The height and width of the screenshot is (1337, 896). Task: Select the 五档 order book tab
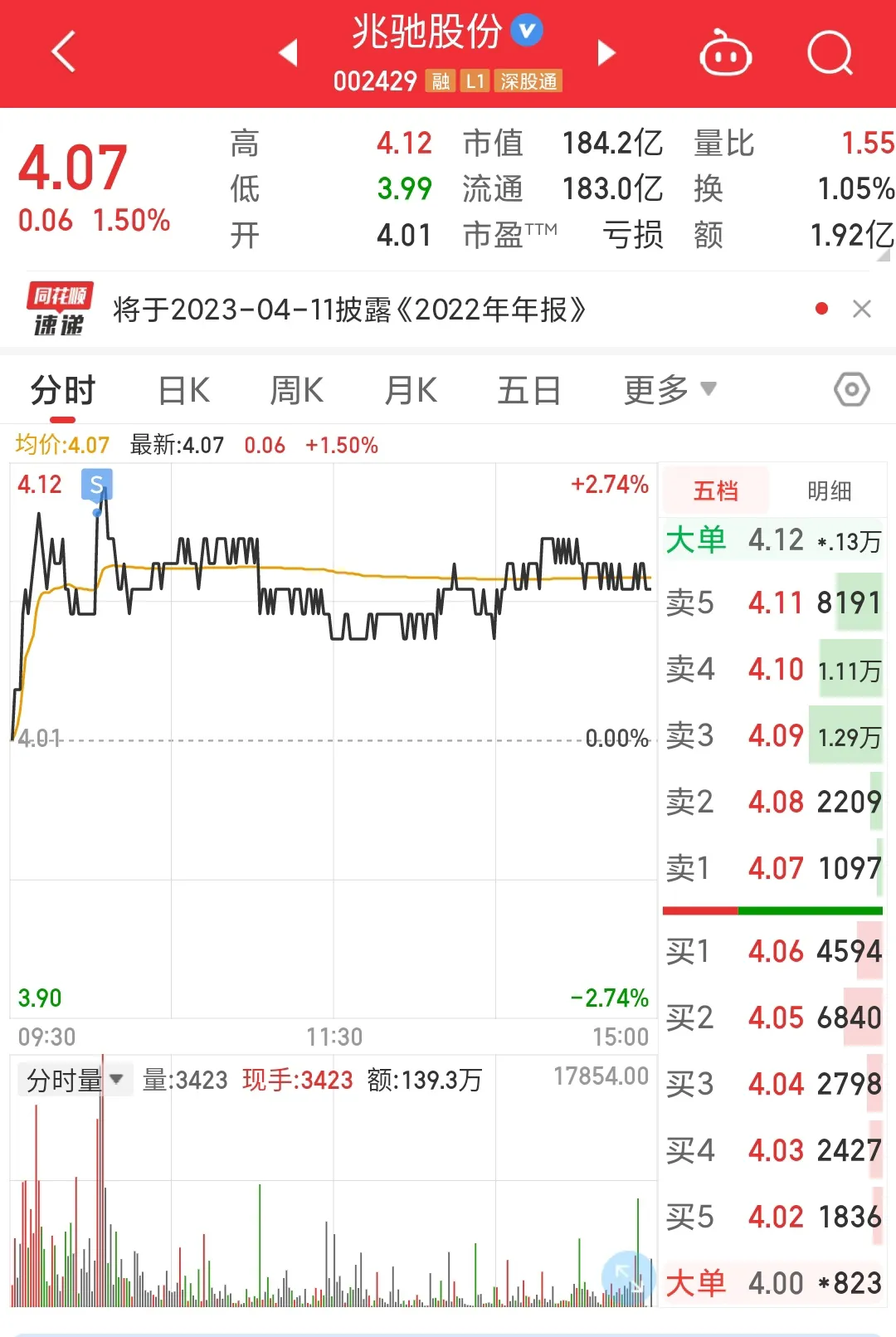tap(715, 490)
